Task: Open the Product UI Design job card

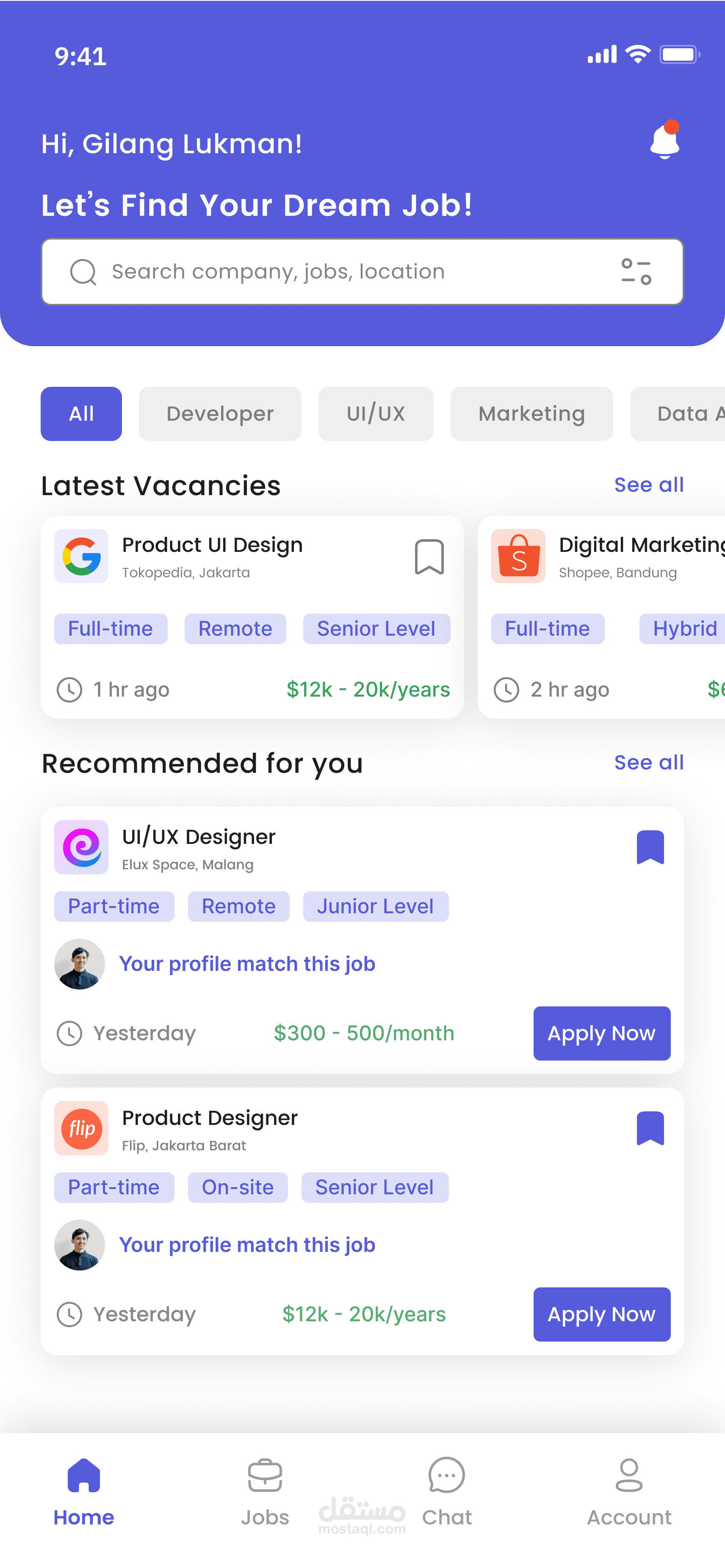Action: click(252, 617)
